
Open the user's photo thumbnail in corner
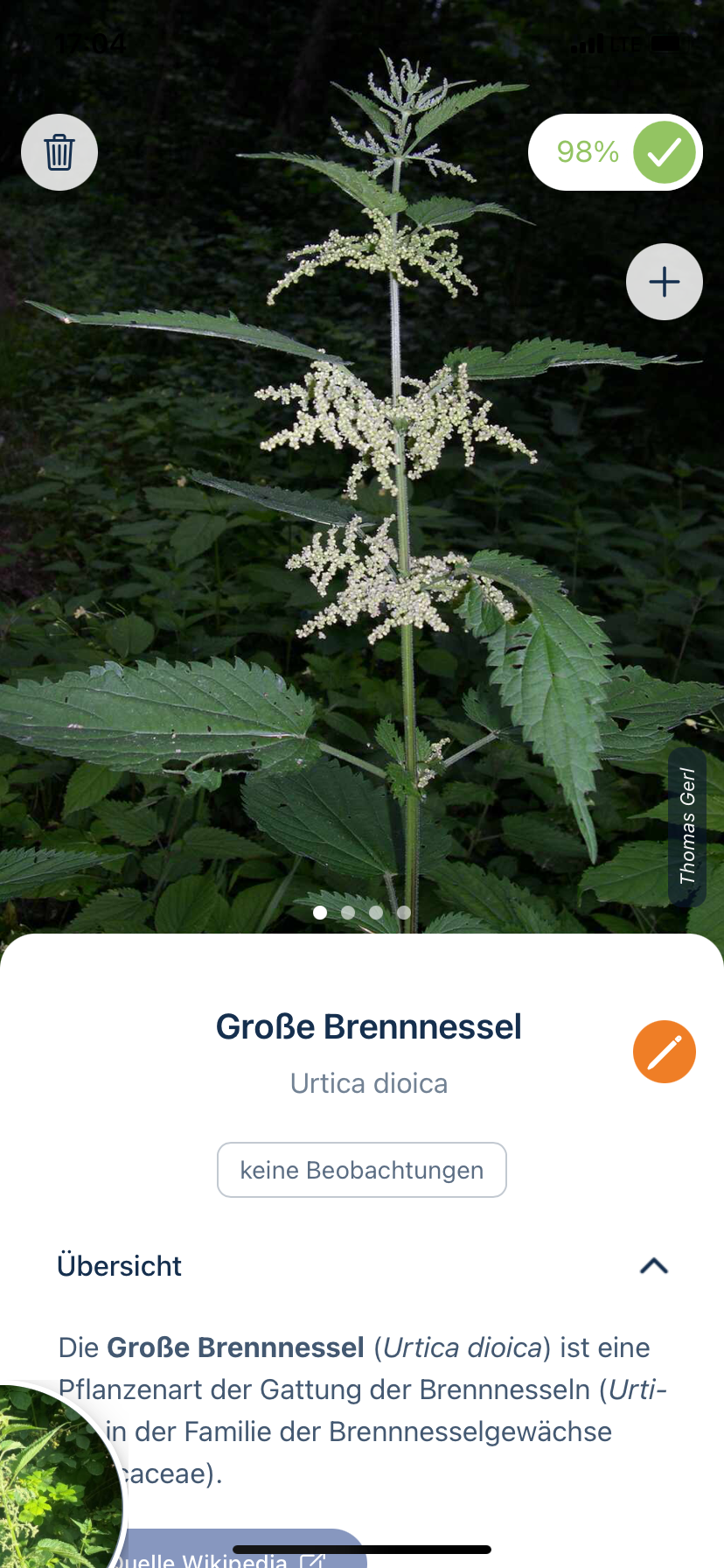(52, 1479)
